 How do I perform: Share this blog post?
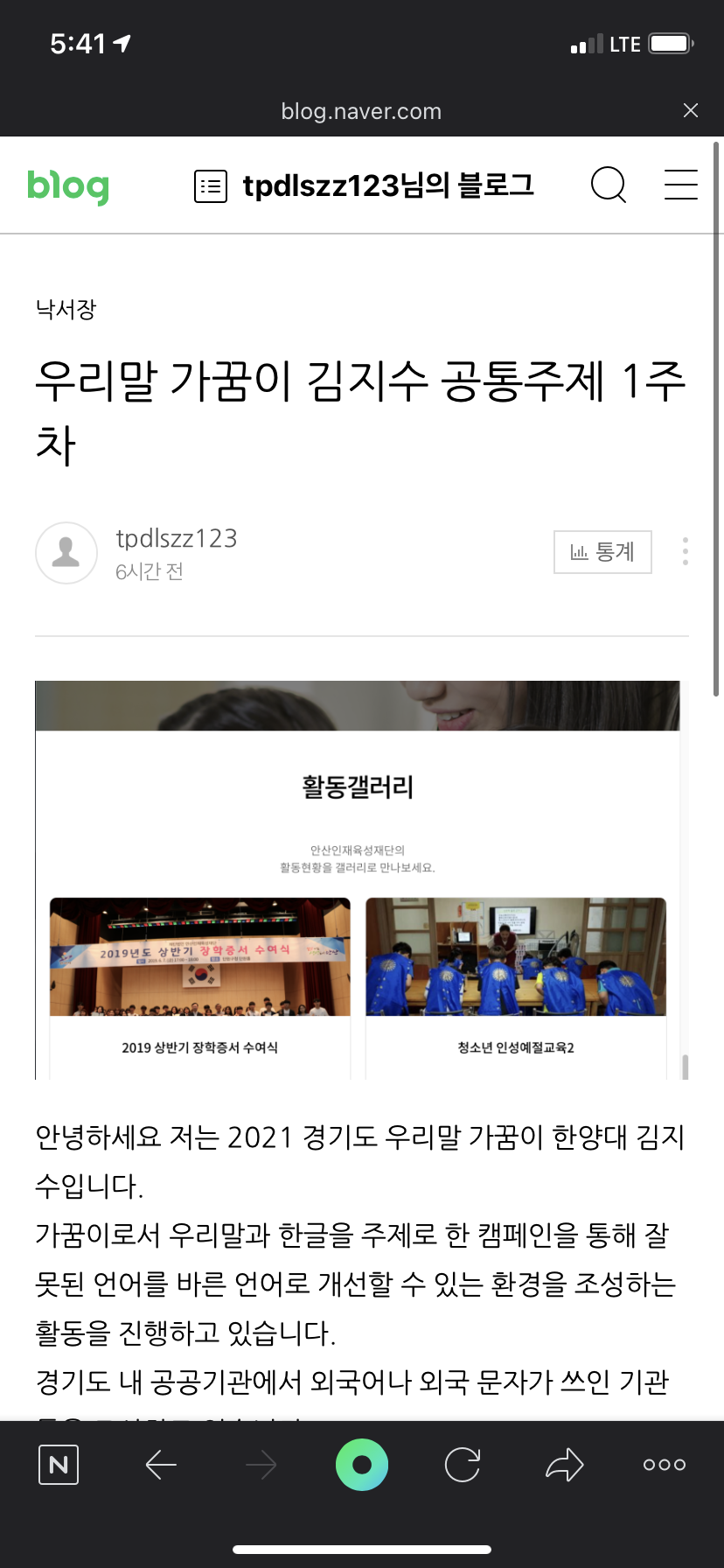(564, 1464)
